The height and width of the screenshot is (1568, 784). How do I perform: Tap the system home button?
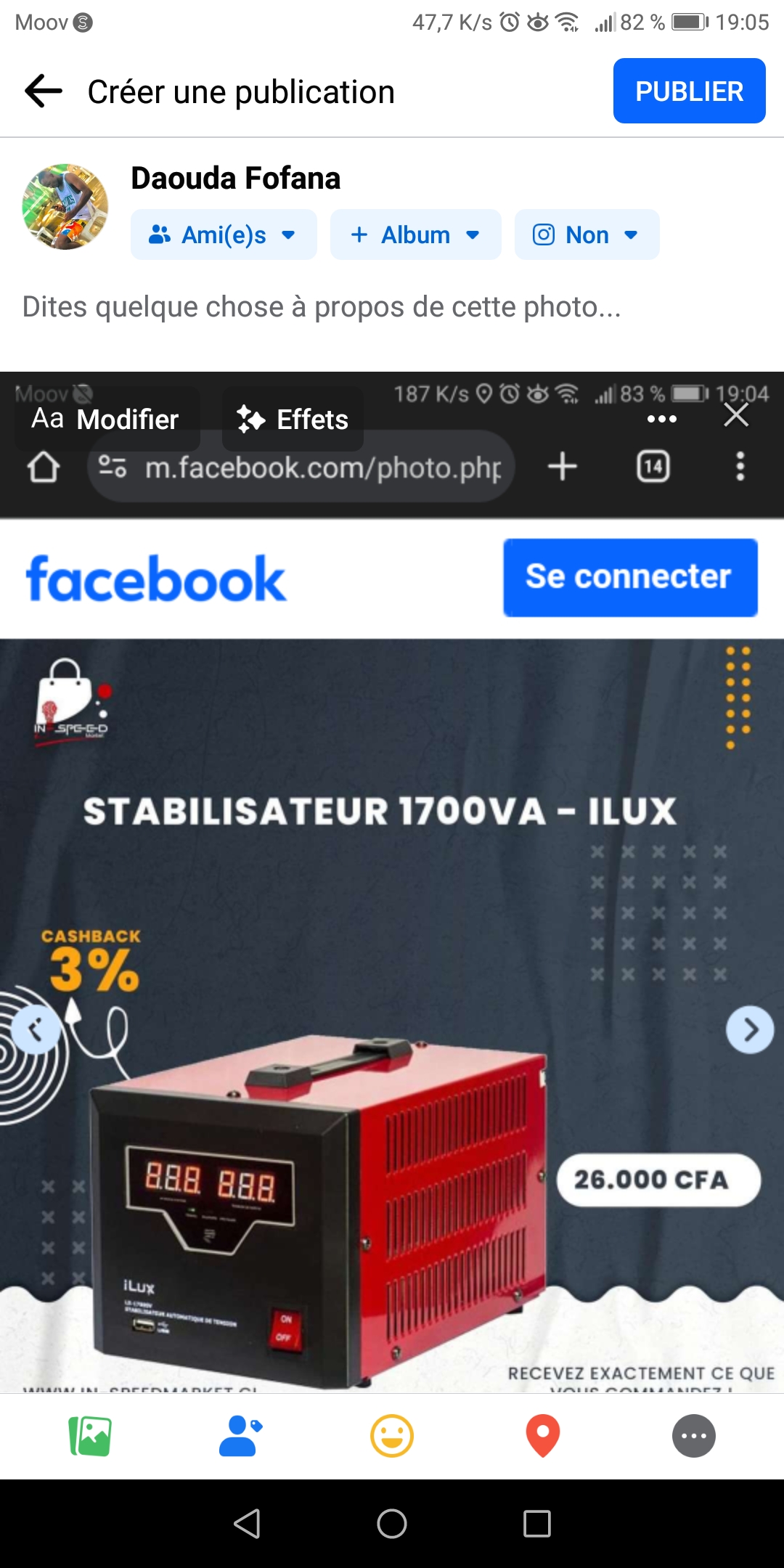tap(392, 1524)
